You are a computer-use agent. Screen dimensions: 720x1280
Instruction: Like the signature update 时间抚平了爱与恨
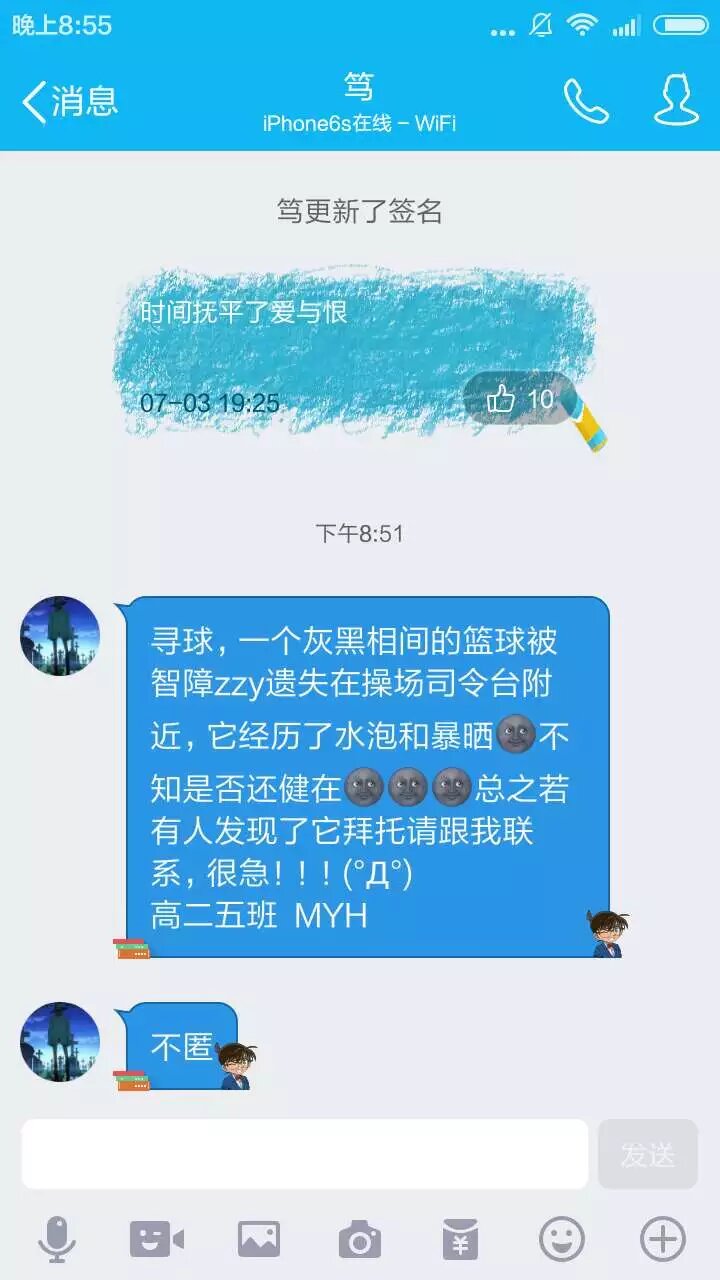tap(519, 400)
